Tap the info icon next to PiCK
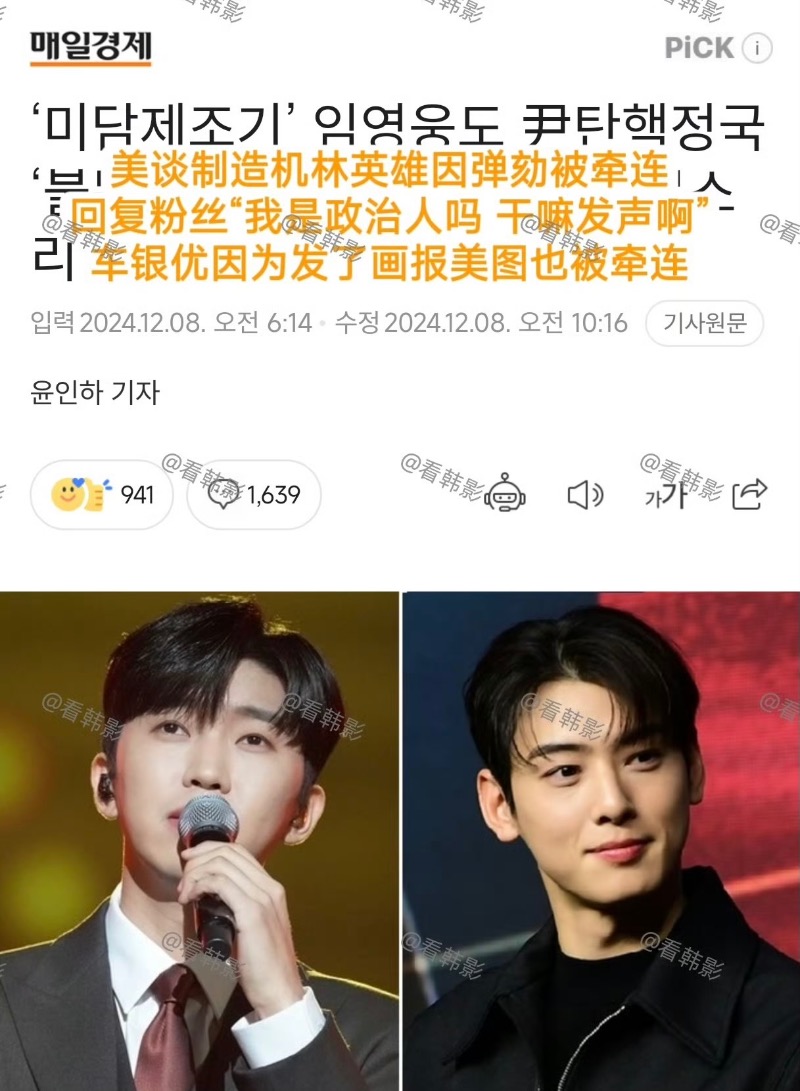The width and height of the screenshot is (800, 1091). tap(758, 47)
